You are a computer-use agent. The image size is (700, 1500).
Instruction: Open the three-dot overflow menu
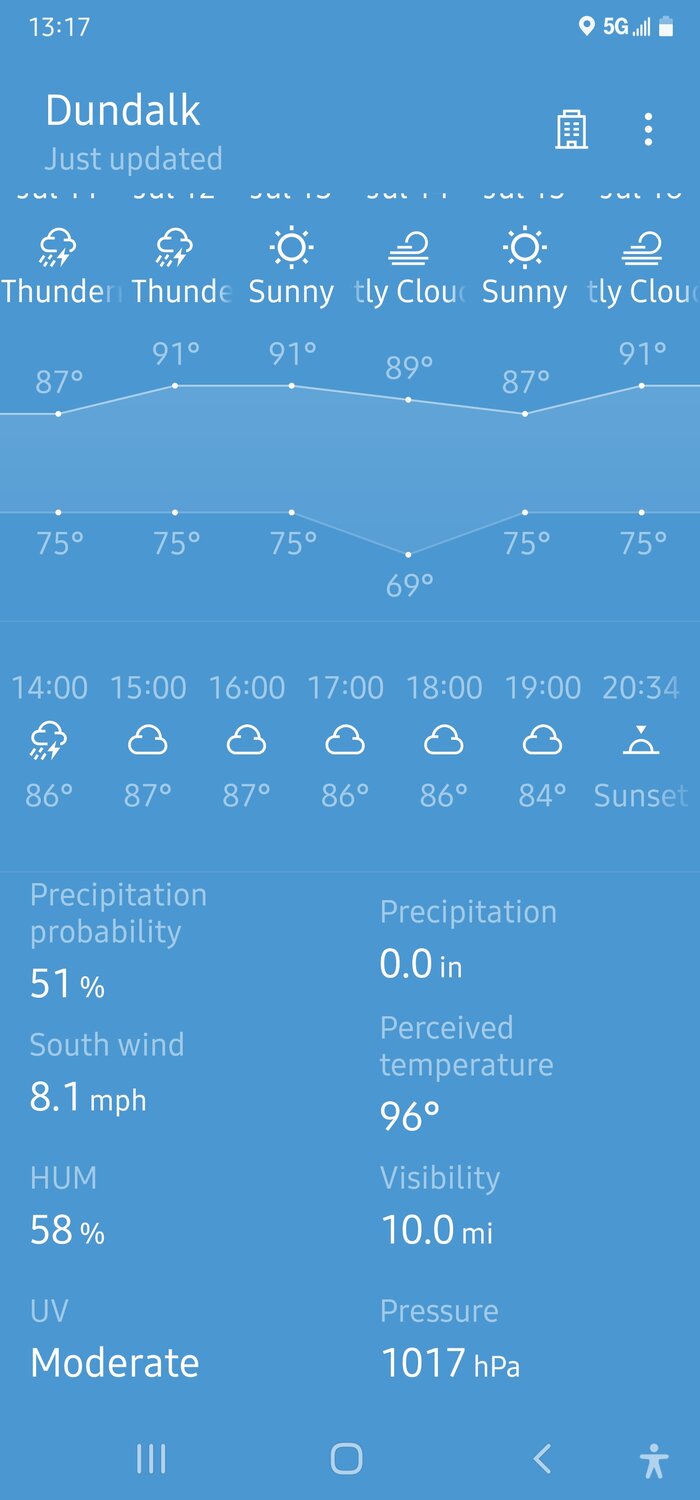point(648,130)
